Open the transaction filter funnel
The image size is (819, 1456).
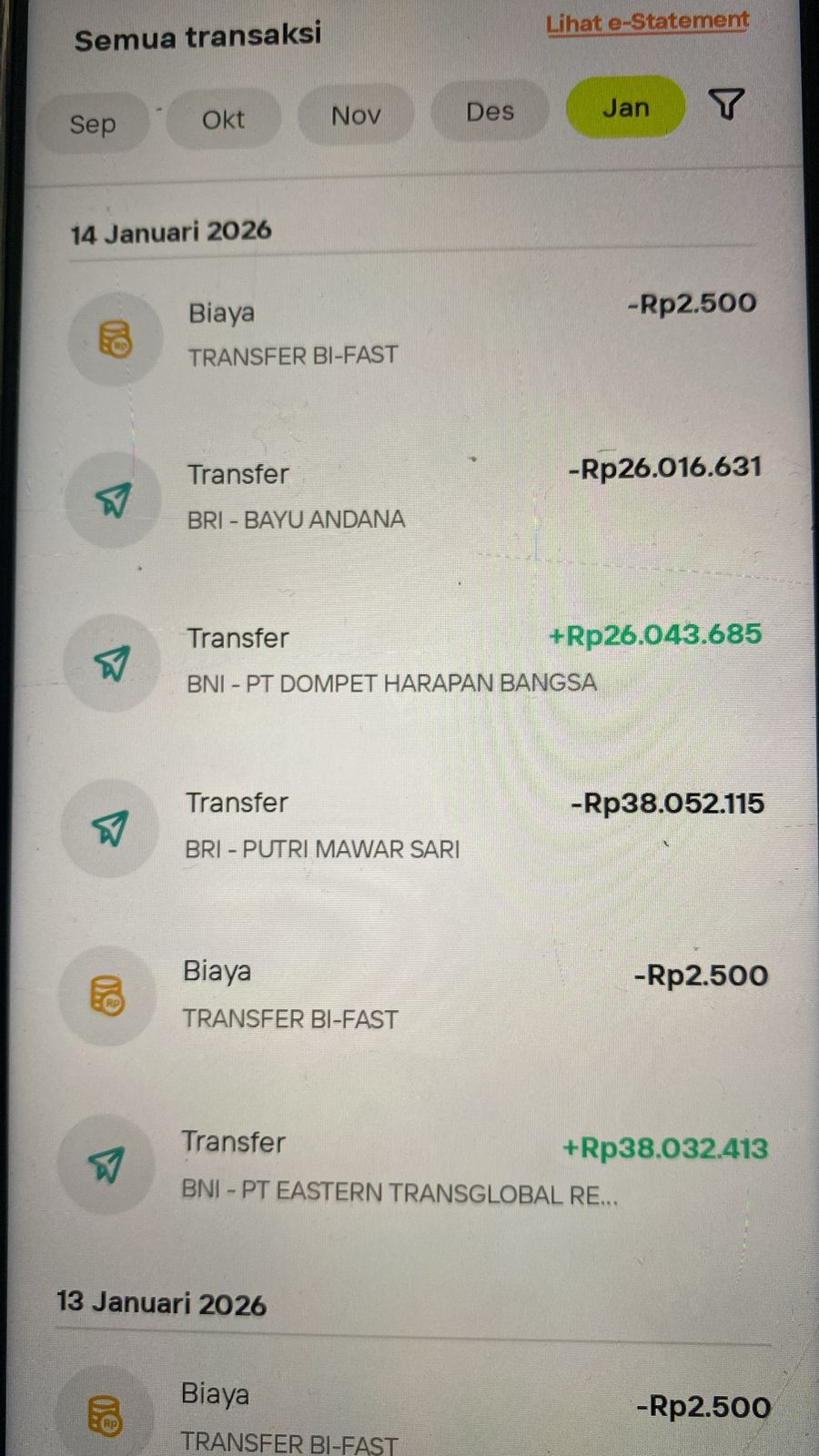(x=725, y=105)
